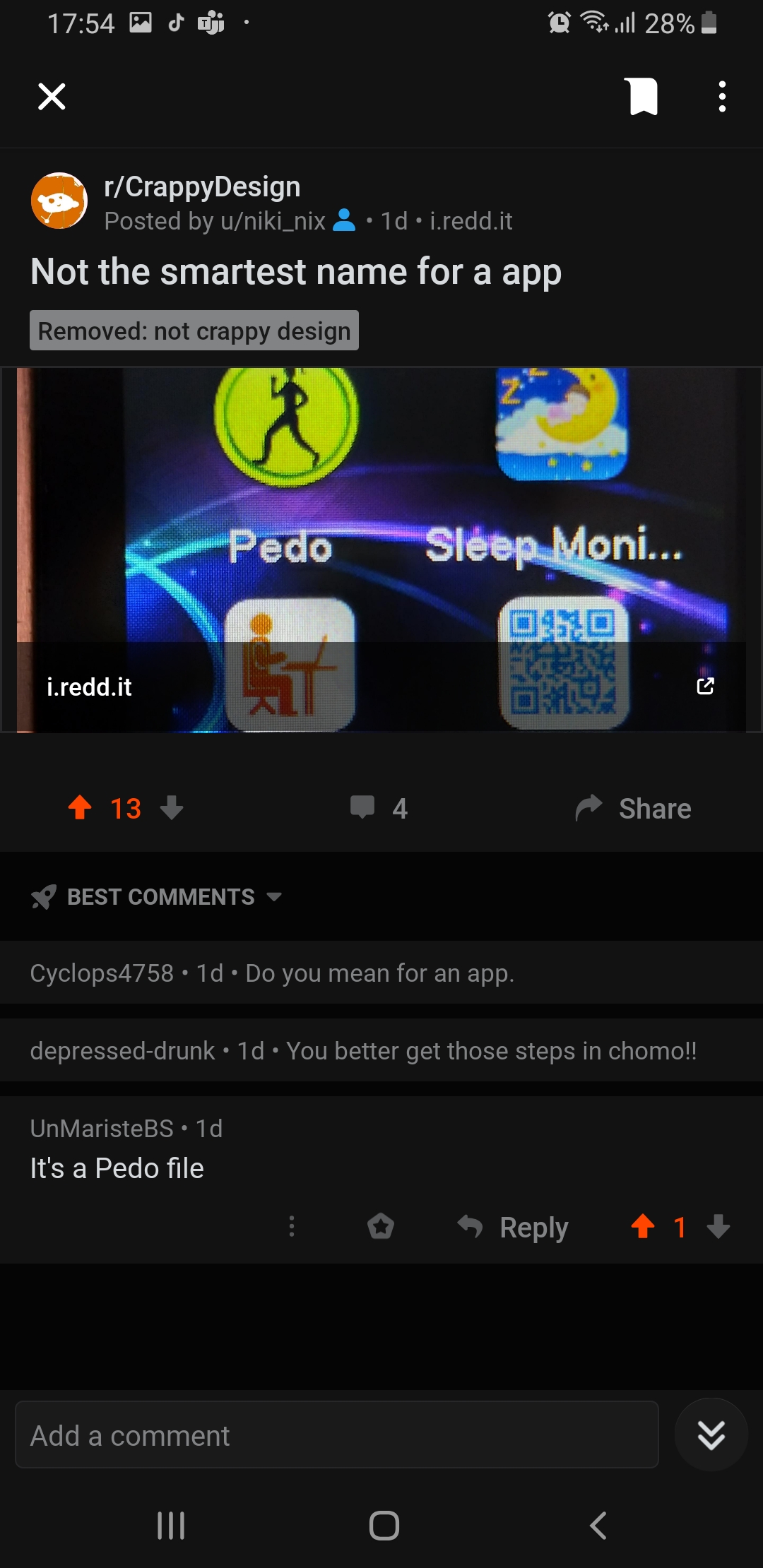Reply to UnMaristeBS's comment
This screenshot has height=1568, width=763.
(x=514, y=1227)
